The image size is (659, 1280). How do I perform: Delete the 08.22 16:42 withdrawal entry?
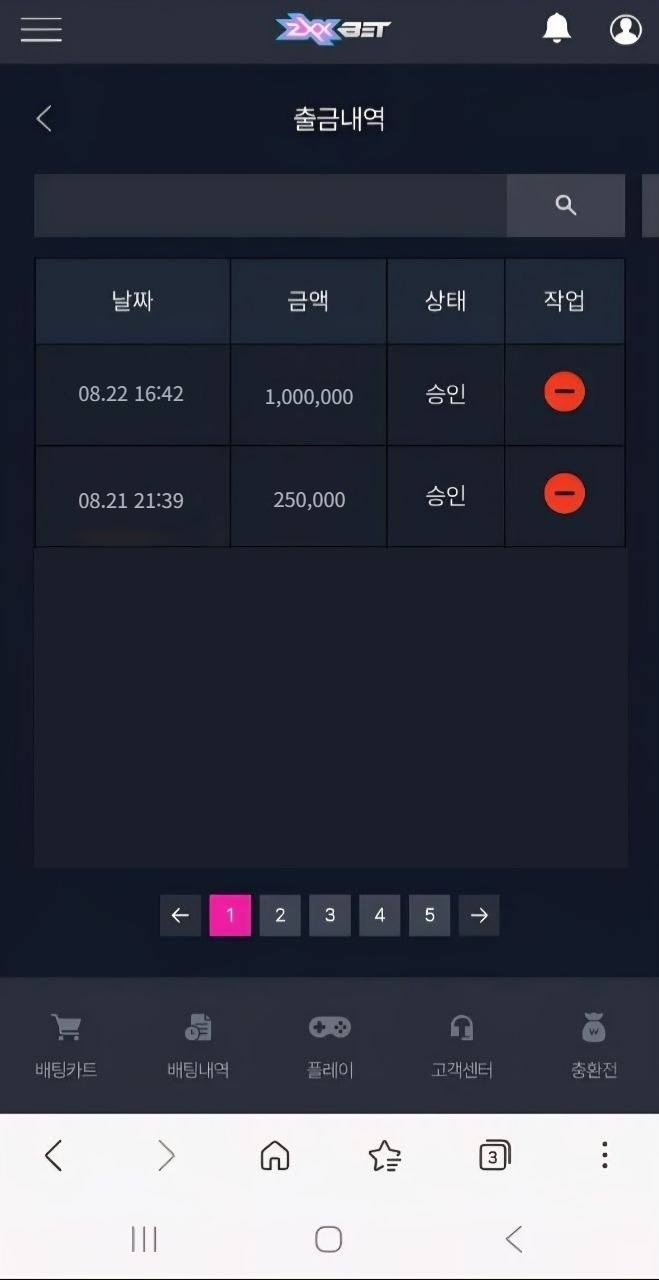point(564,392)
